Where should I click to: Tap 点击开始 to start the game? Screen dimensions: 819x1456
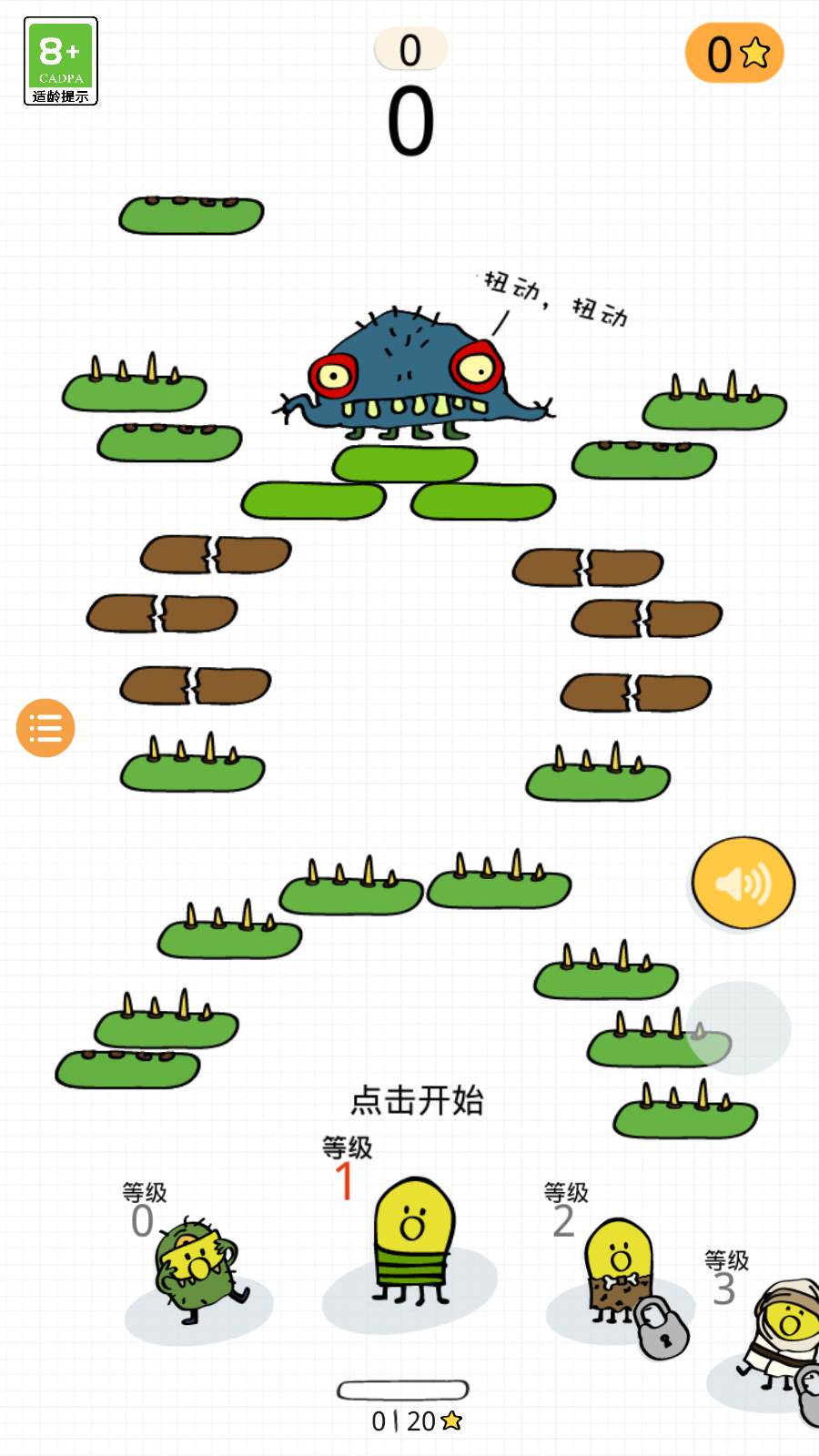click(417, 1100)
